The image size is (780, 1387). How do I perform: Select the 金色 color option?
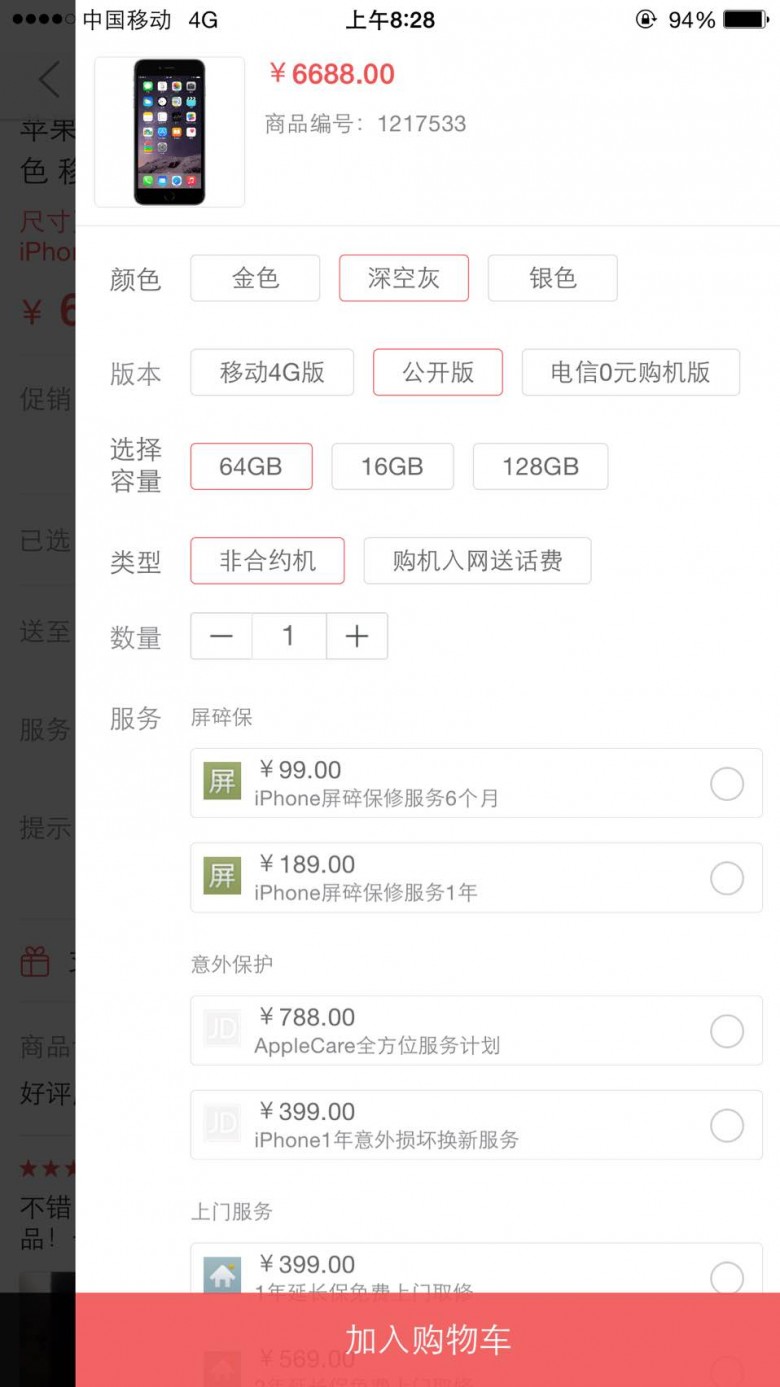point(255,278)
